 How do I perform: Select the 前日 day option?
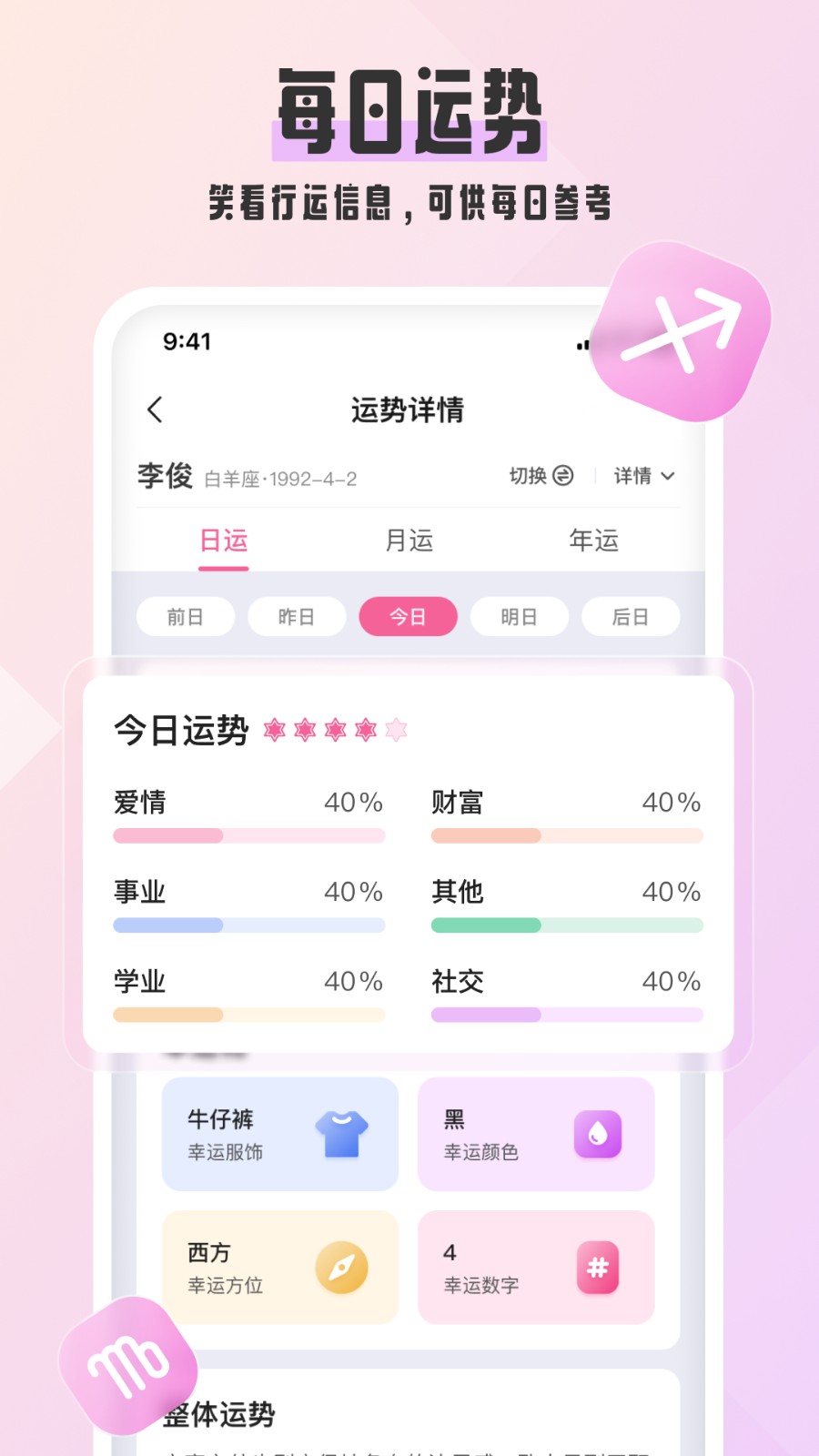click(185, 616)
